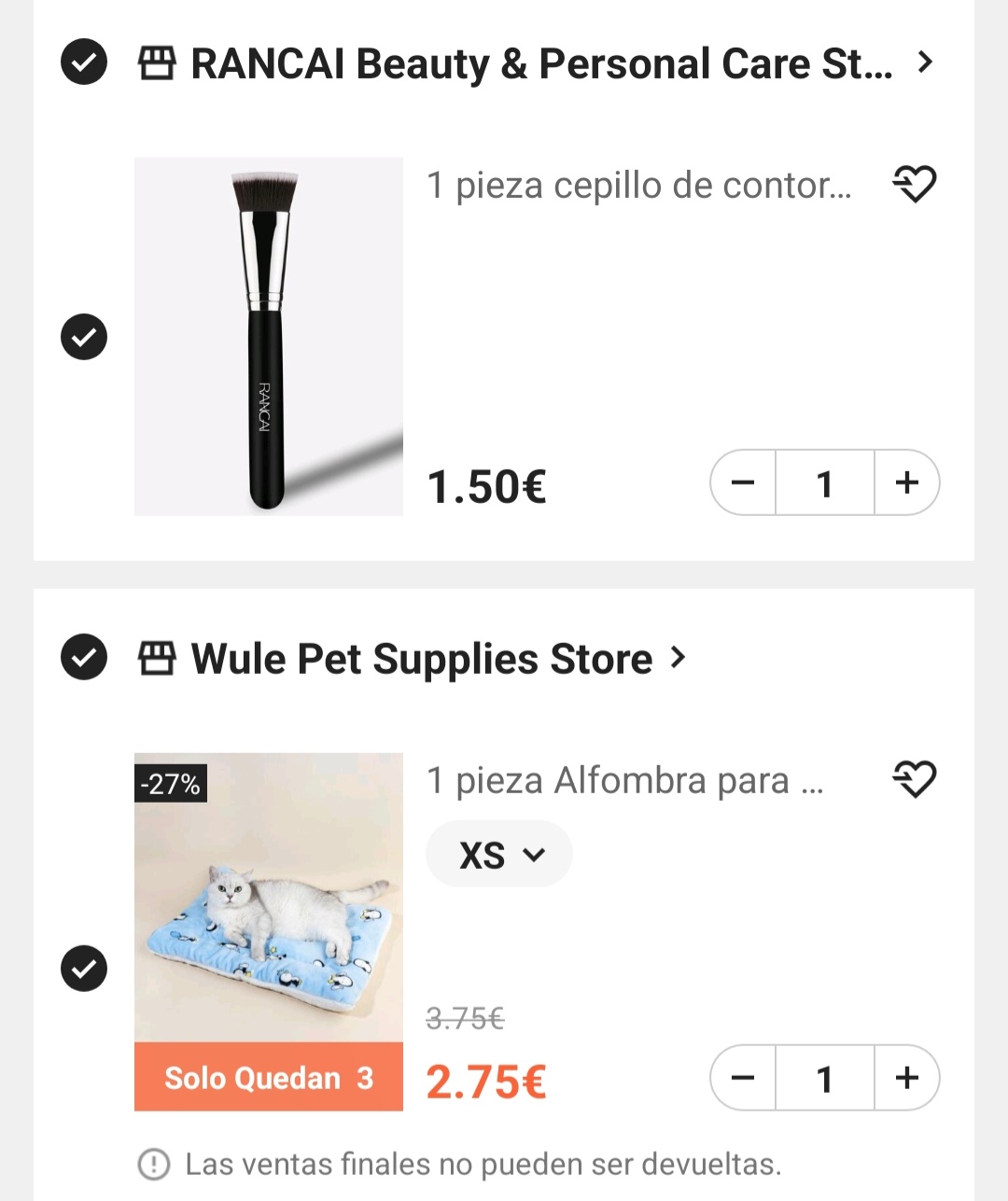This screenshot has width=1008, height=1201.
Task: Open the RANCAI contour brush product image
Action: 269,337
